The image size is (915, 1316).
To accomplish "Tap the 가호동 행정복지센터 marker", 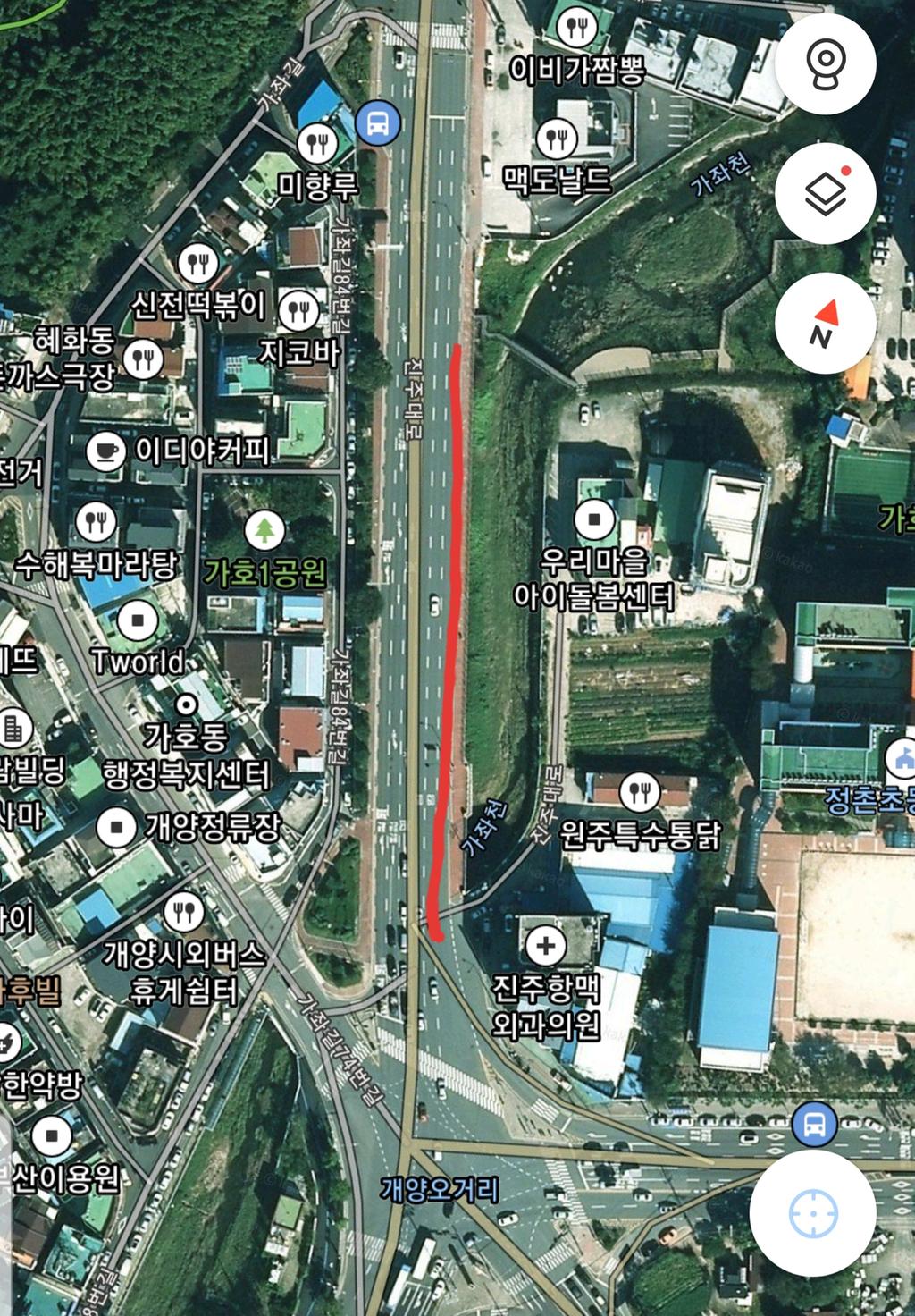I will click(x=187, y=704).
